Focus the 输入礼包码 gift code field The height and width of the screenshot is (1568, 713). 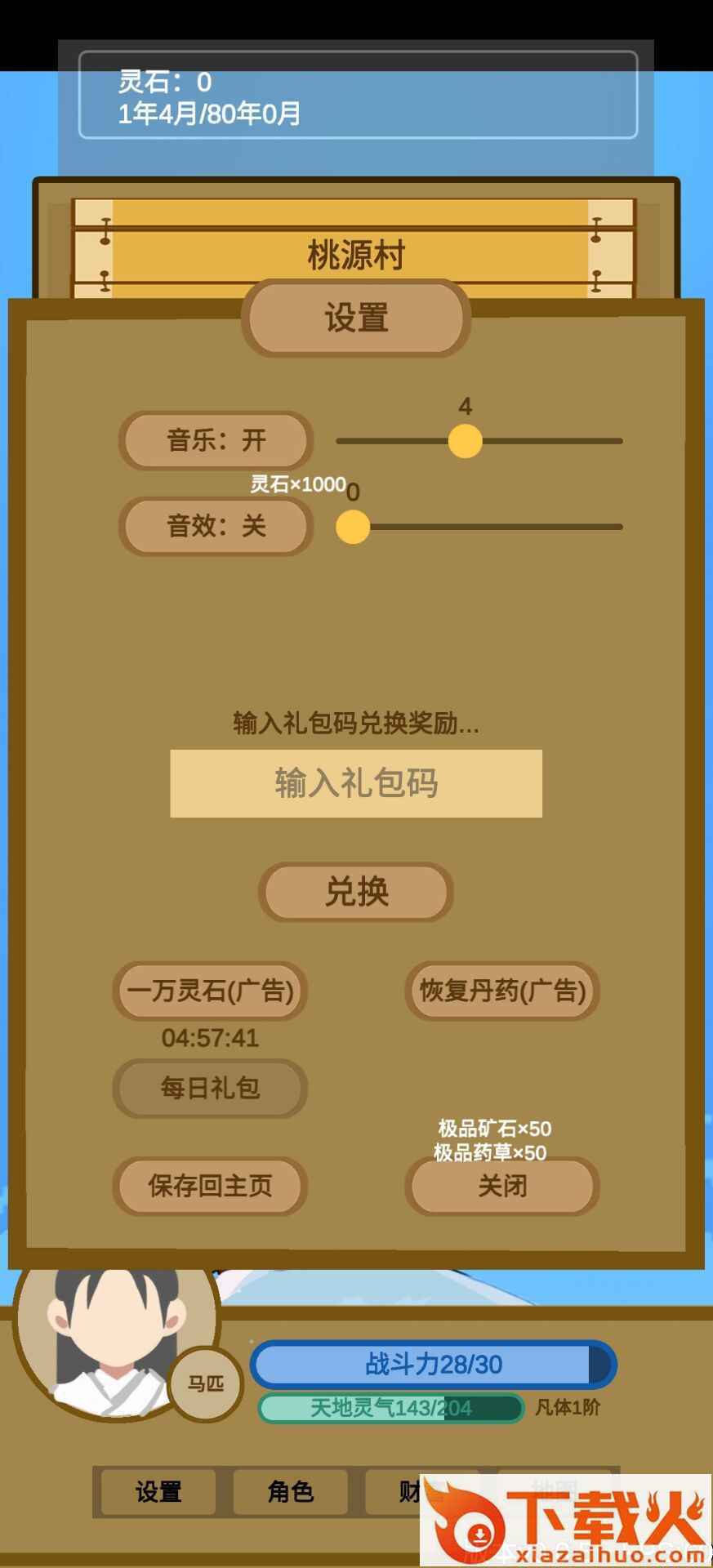point(356,783)
